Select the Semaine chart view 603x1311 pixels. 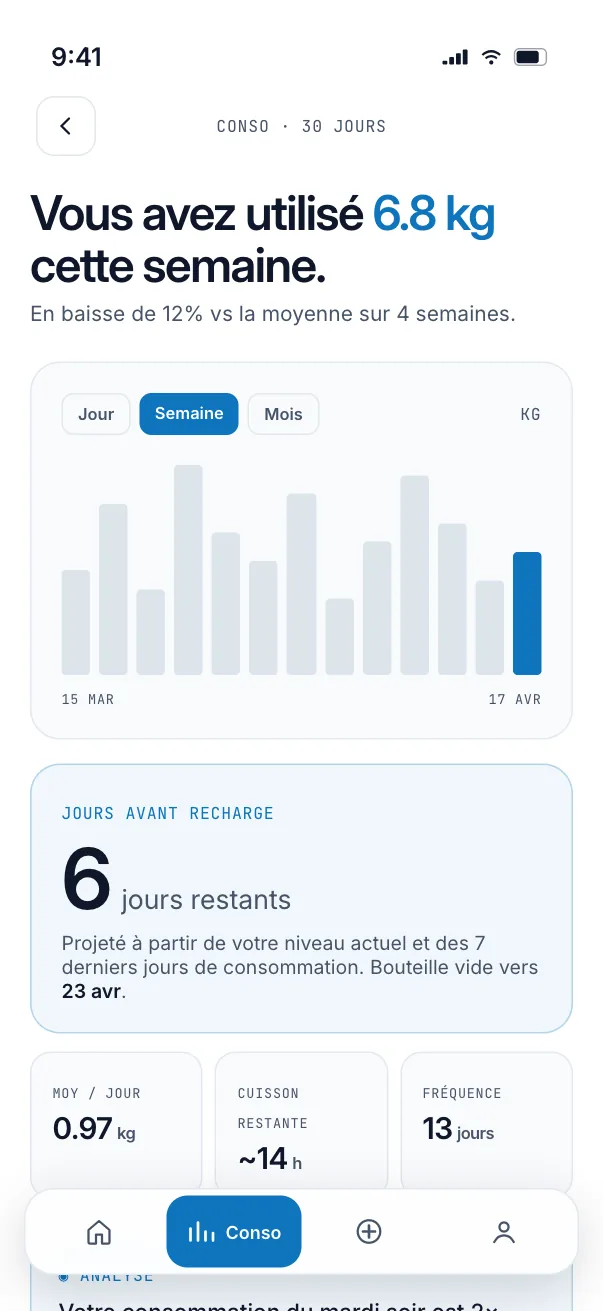tap(189, 414)
